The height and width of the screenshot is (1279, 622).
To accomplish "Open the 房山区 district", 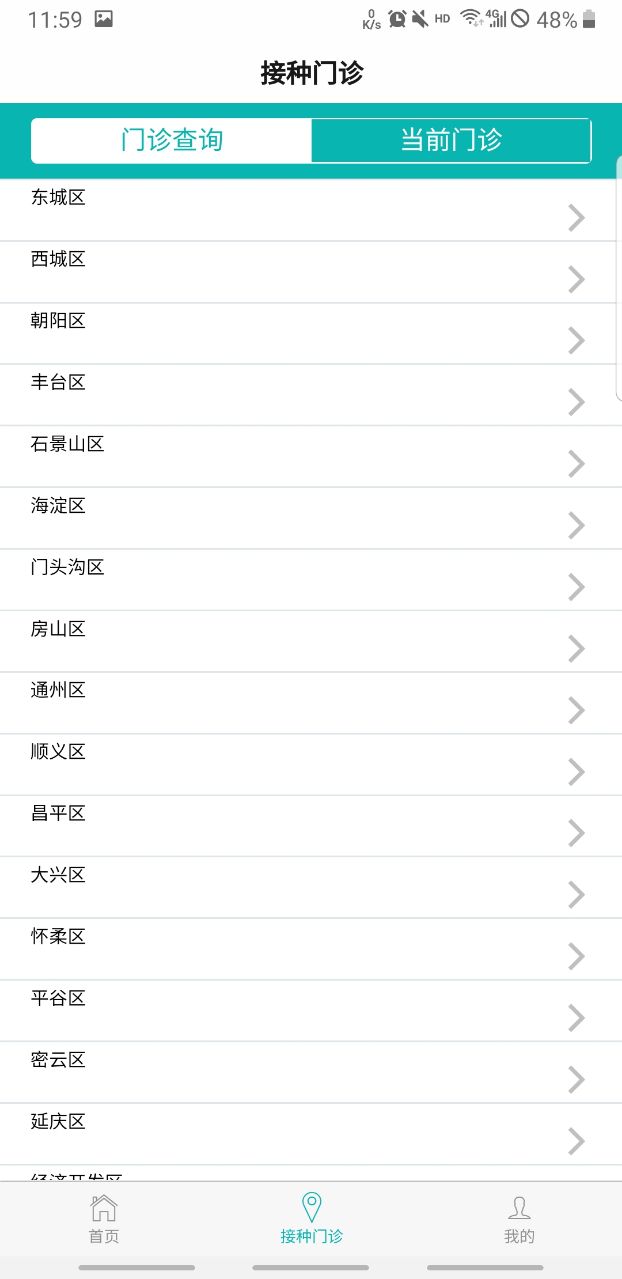I will click(x=300, y=641).
